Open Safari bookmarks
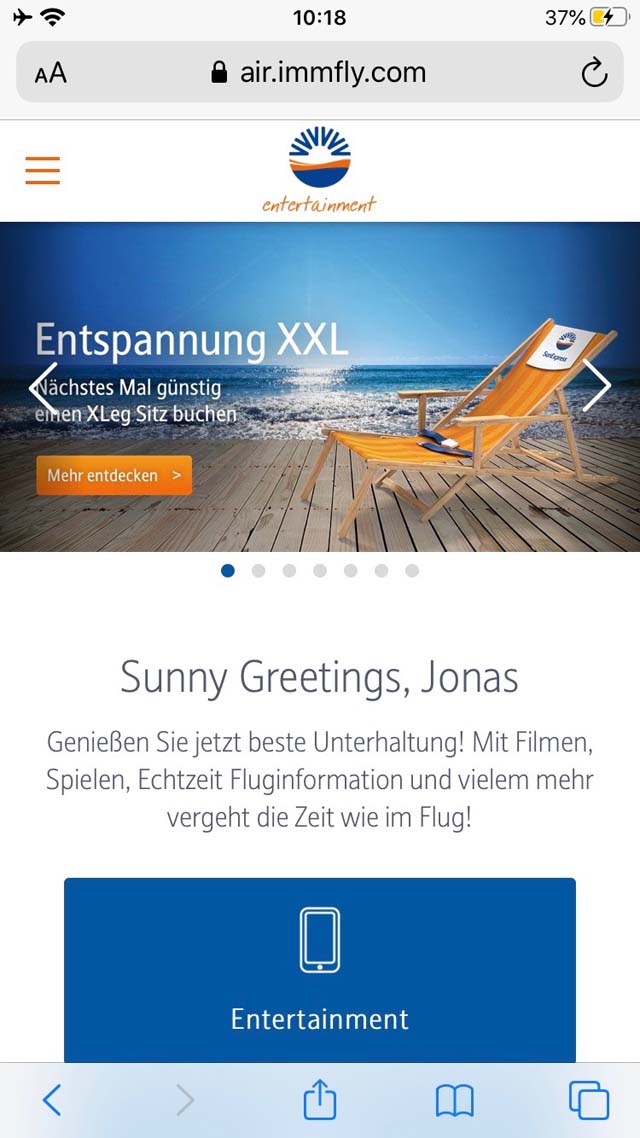640x1138 pixels. click(x=454, y=1102)
